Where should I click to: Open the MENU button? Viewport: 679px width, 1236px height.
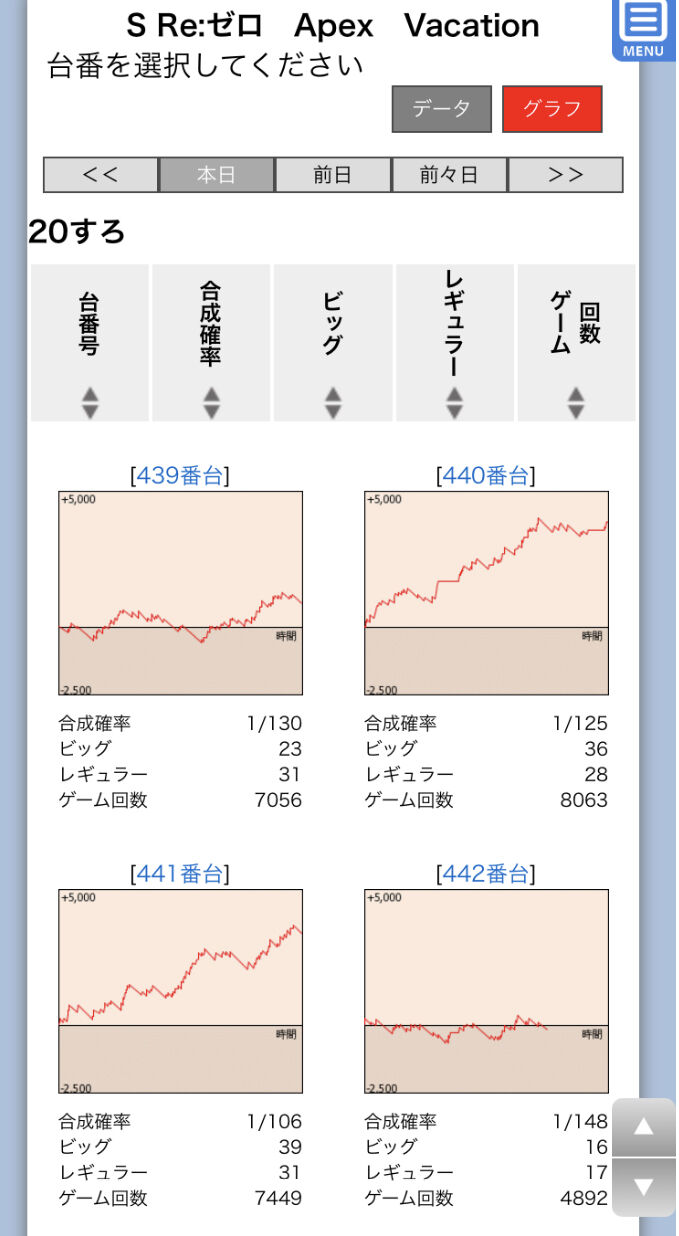[643, 30]
